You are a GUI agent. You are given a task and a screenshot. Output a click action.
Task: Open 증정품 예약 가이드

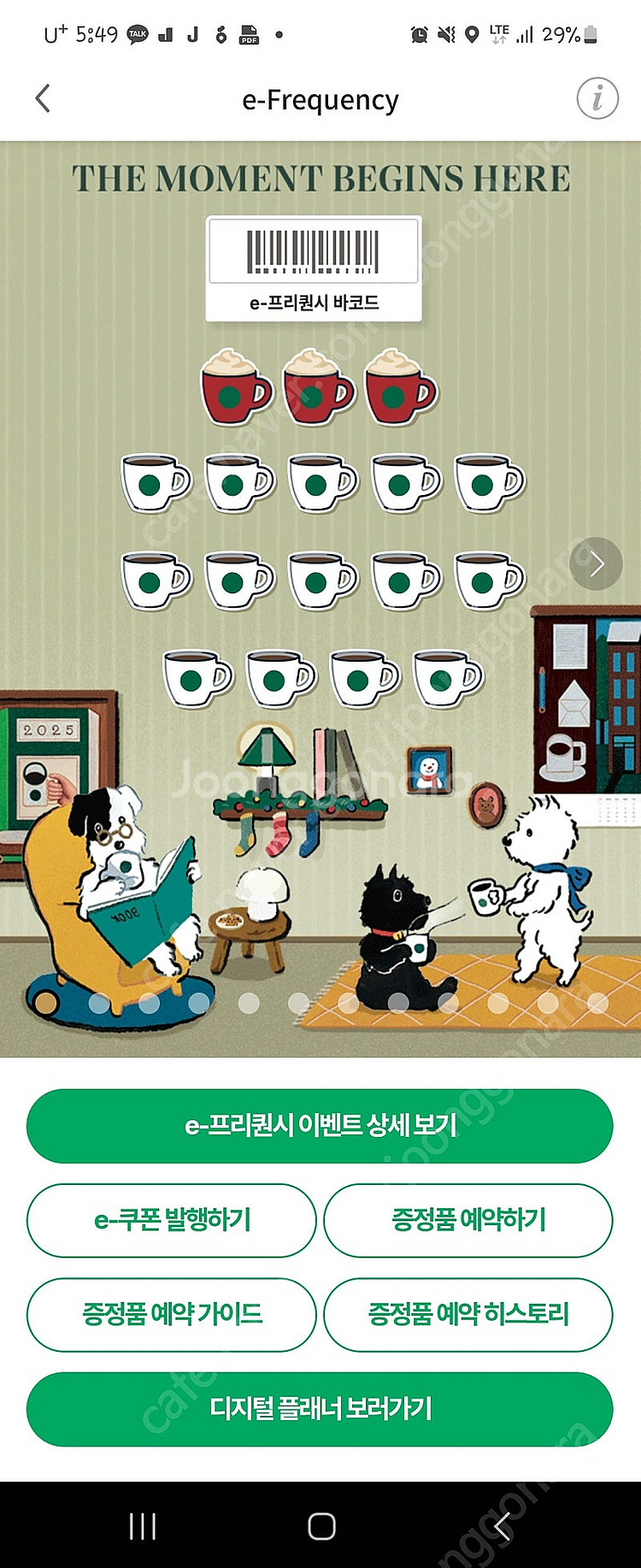(x=172, y=1314)
